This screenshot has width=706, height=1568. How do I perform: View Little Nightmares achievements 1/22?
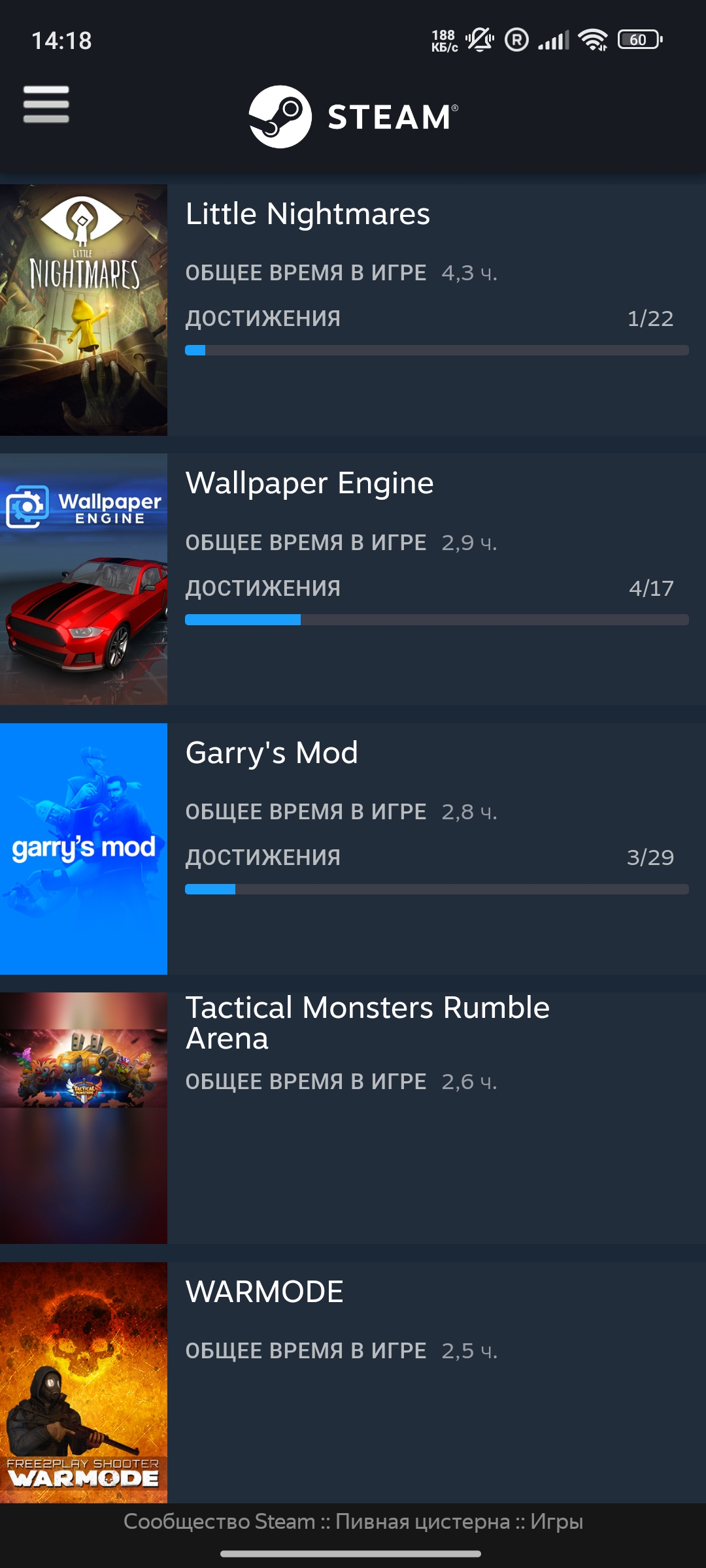pyautogui.click(x=437, y=332)
